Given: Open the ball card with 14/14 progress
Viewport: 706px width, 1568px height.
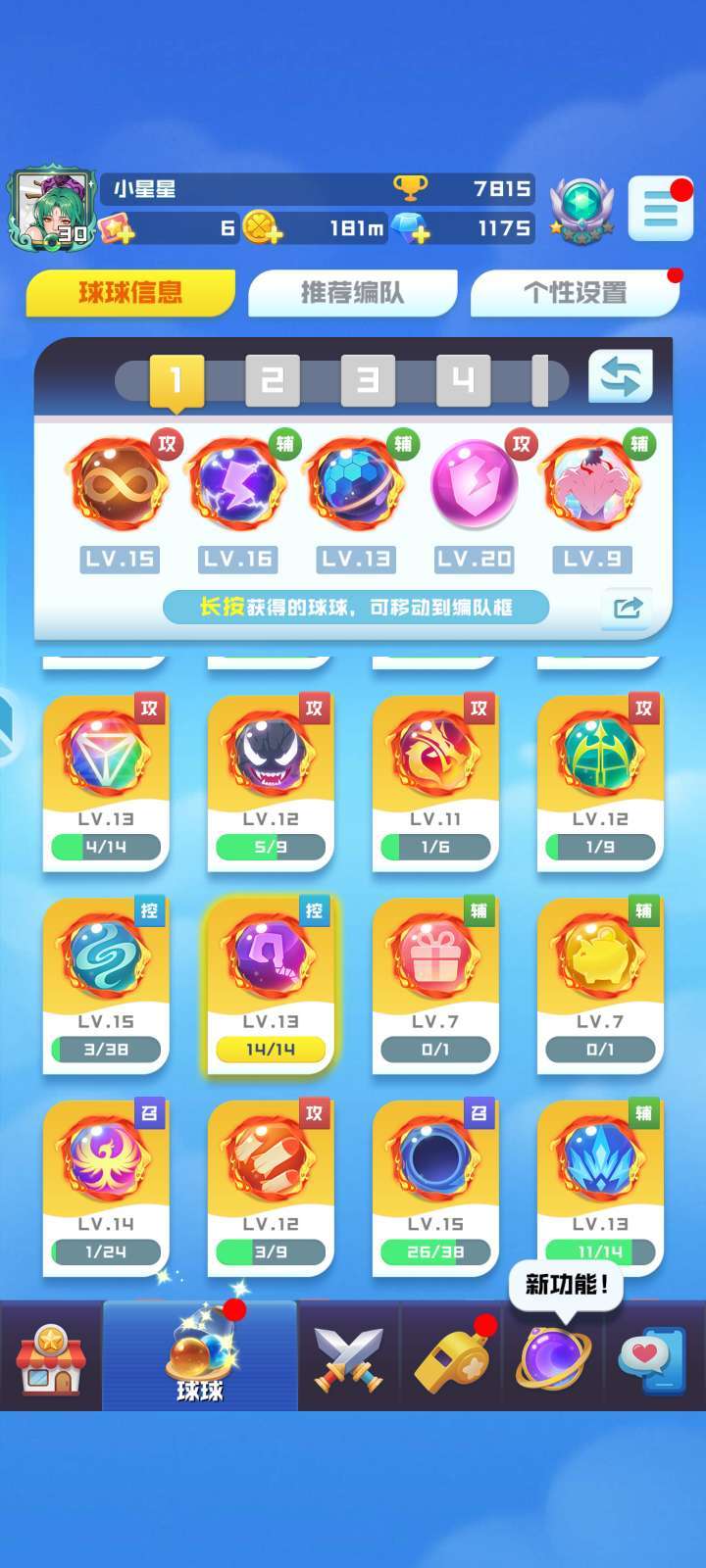Looking at the screenshot, I should [x=271, y=985].
